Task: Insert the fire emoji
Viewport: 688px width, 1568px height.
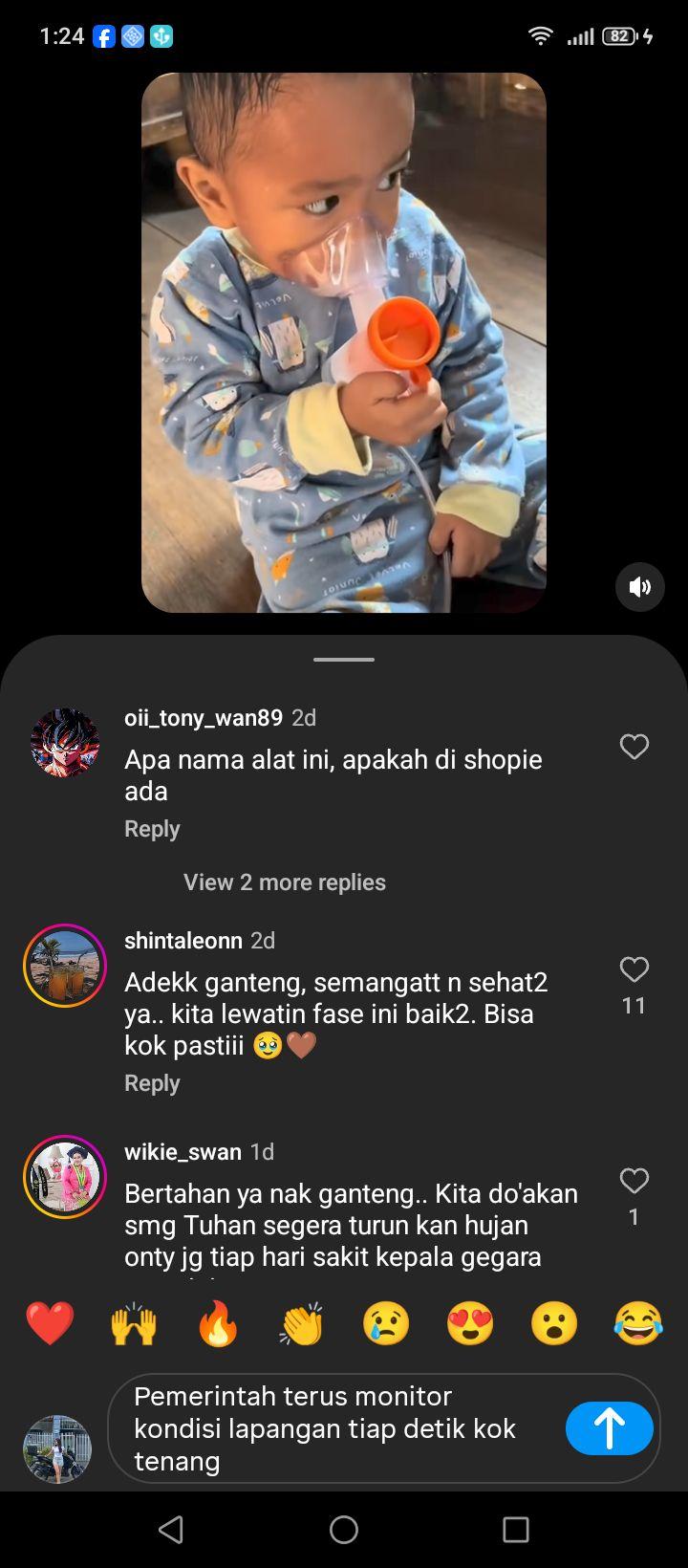Action: pos(218,1325)
